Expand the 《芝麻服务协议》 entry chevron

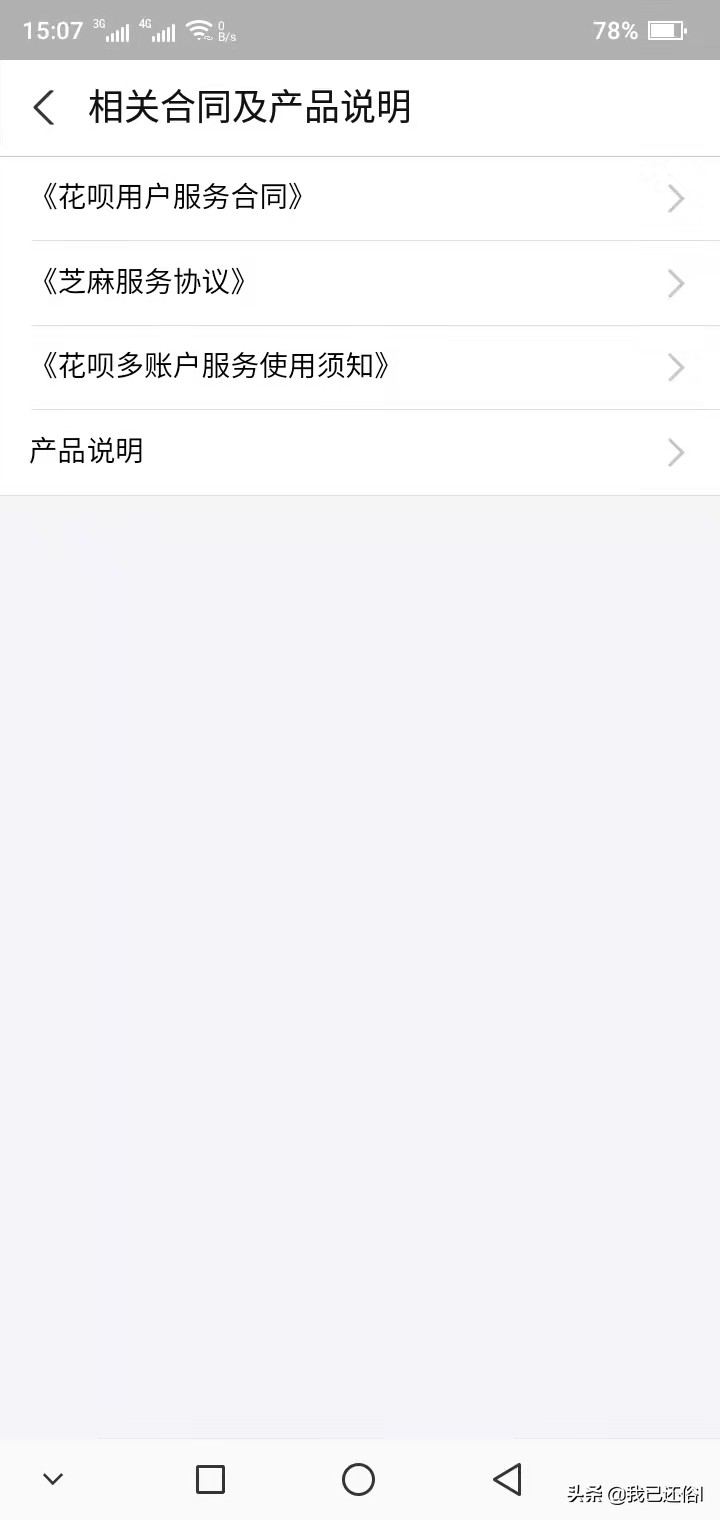[675, 283]
